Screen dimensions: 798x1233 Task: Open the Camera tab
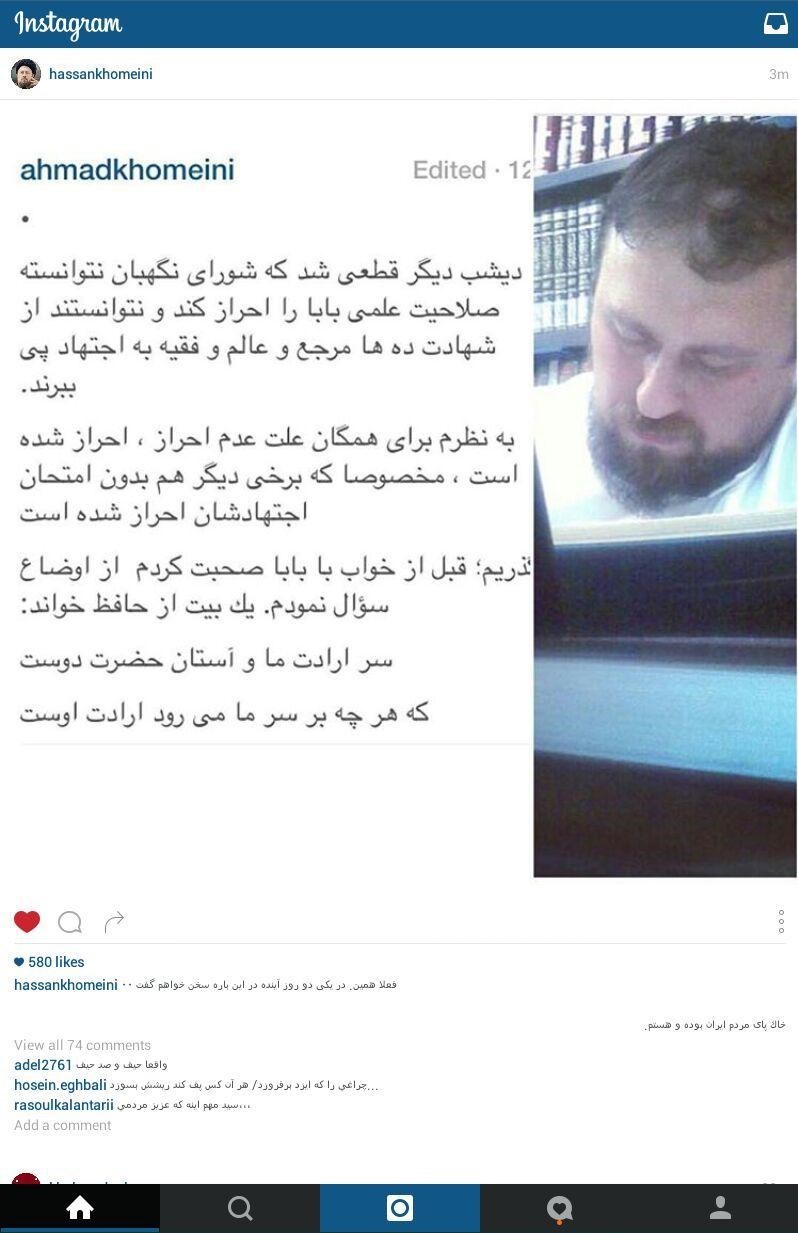point(400,1208)
